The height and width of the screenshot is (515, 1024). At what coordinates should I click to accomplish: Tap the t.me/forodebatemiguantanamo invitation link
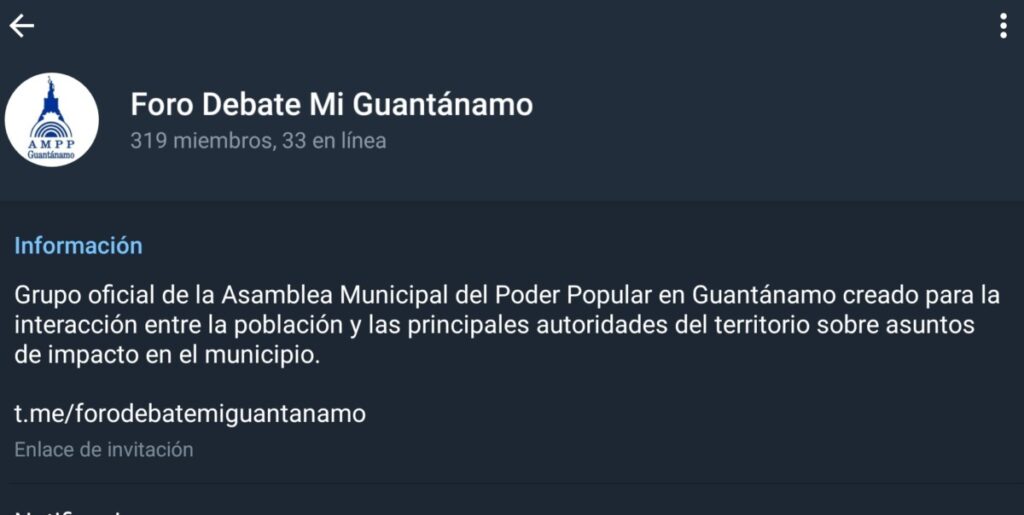190,413
